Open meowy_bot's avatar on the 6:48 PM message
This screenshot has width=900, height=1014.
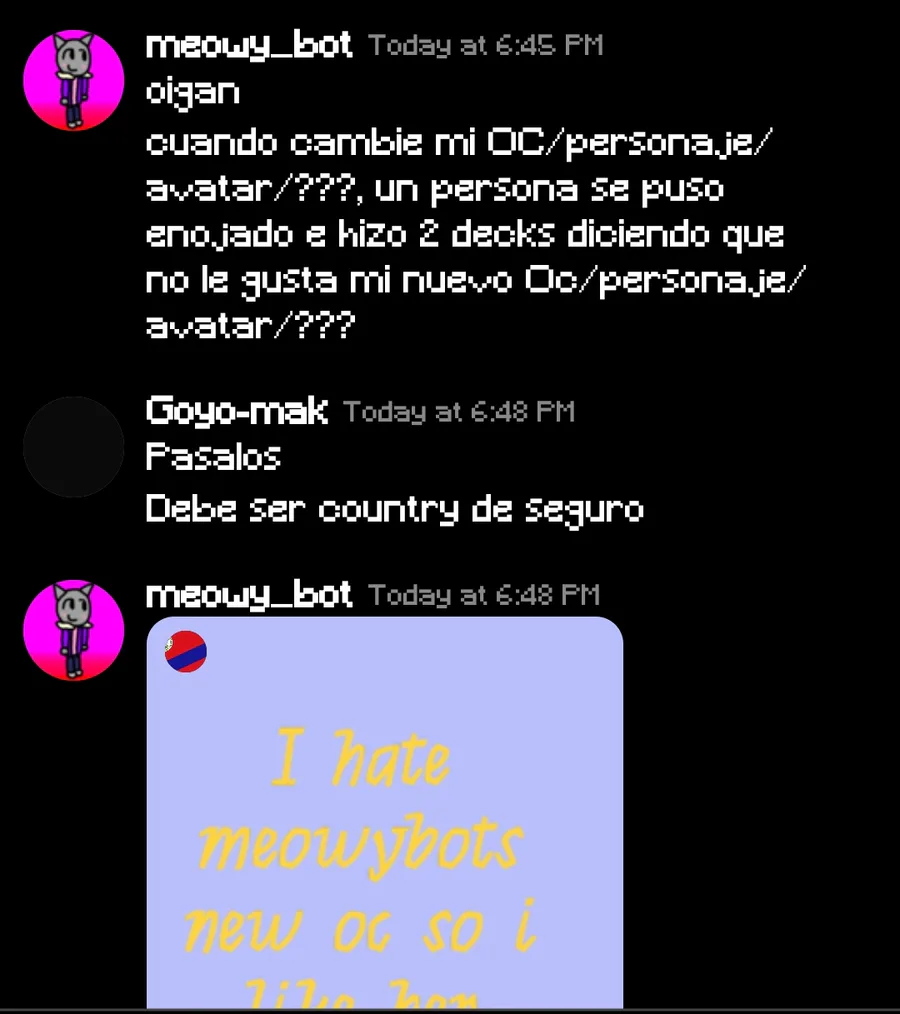coord(73,630)
